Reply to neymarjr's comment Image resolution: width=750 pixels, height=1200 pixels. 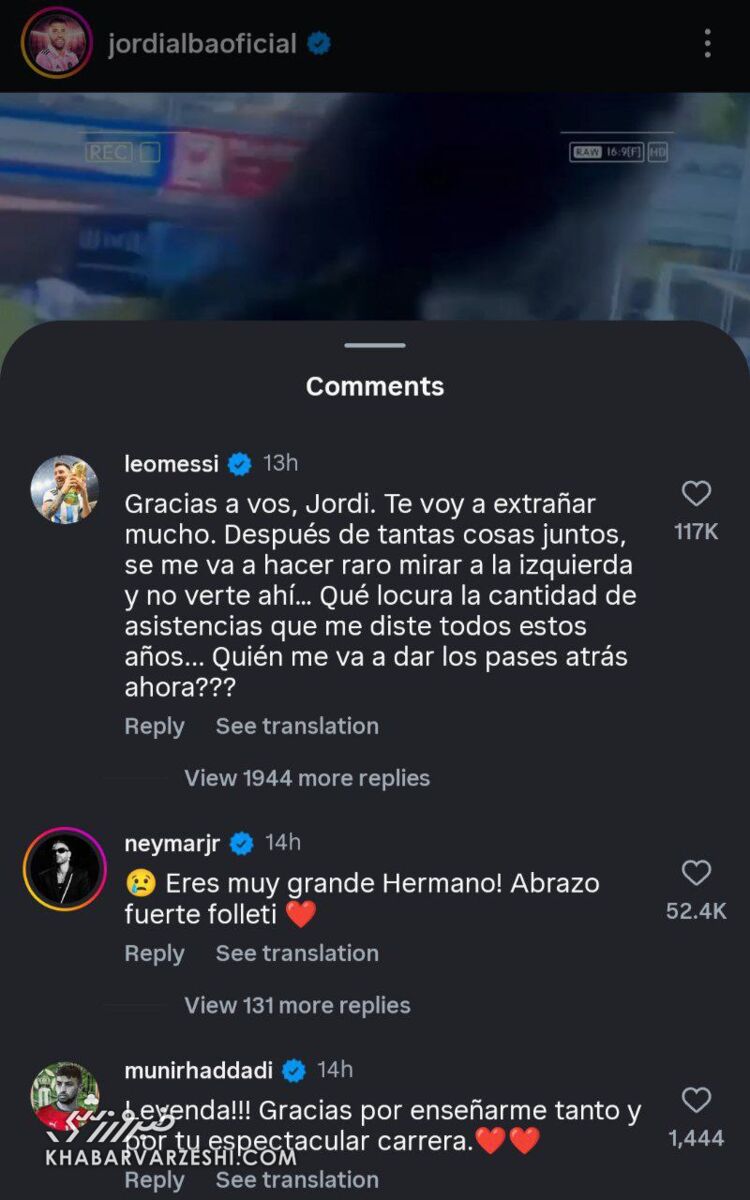(x=154, y=953)
